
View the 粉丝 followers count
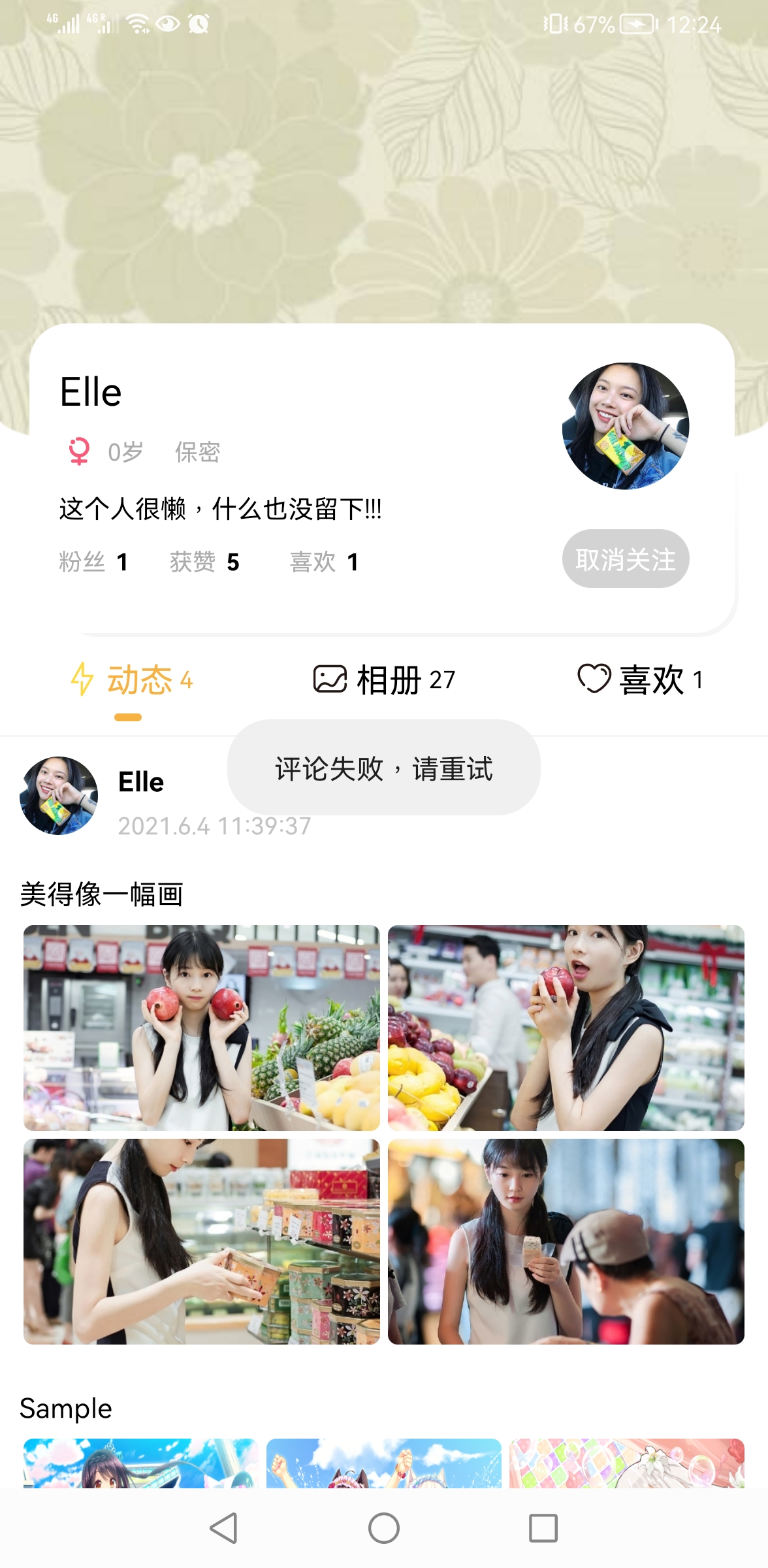[x=93, y=562]
